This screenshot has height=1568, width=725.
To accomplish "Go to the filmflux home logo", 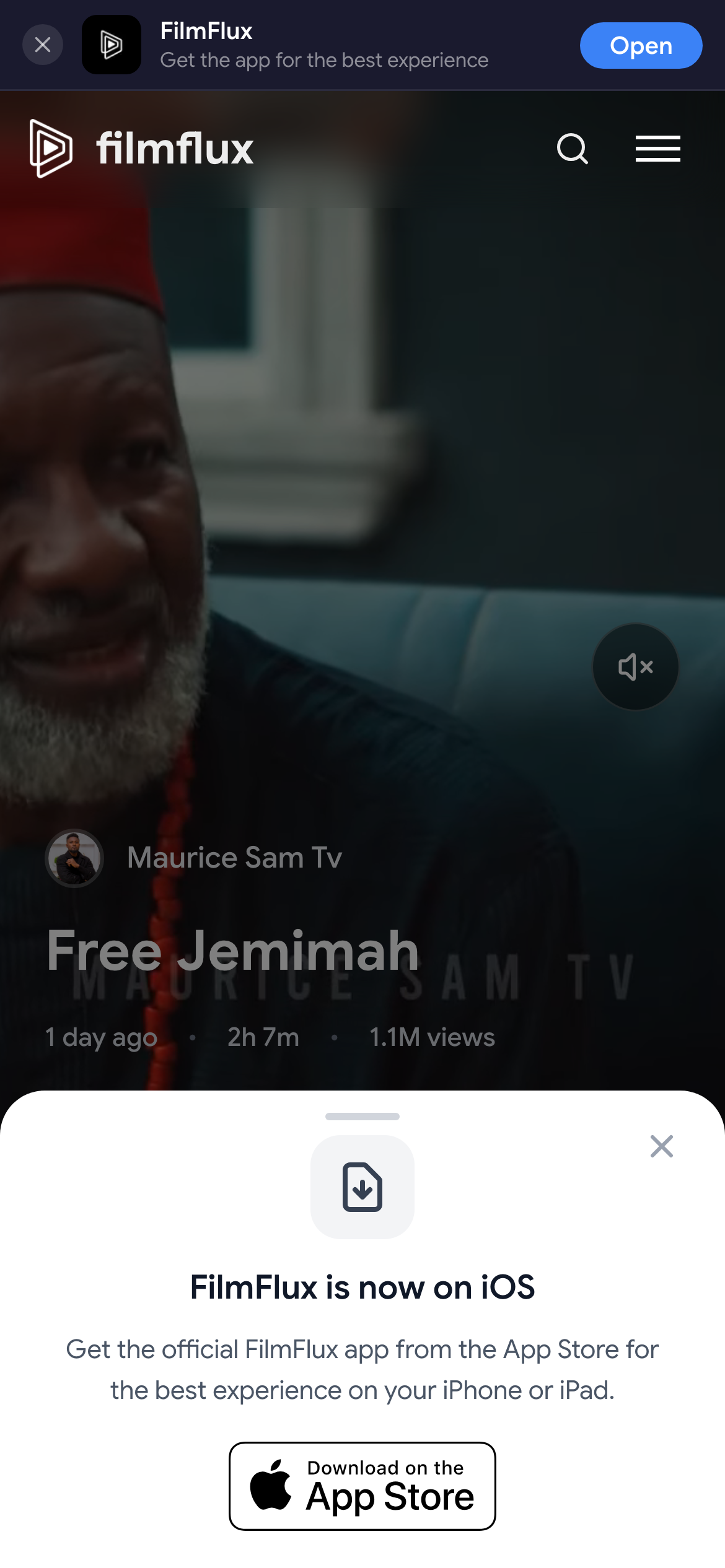I will [x=142, y=149].
